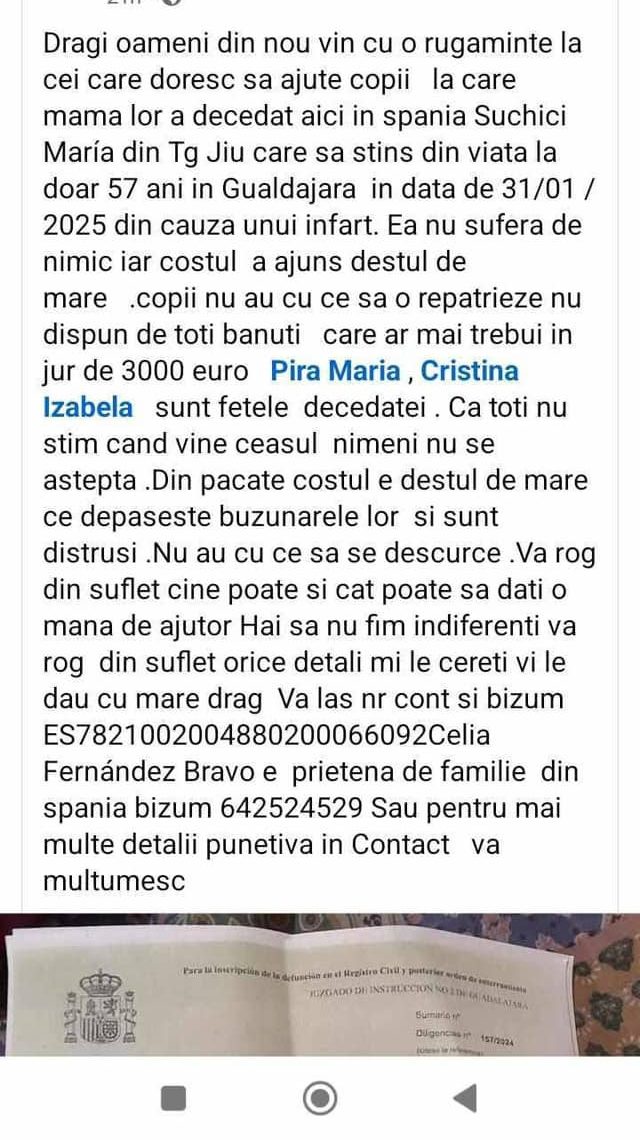Open the recent apps view
This screenshot has height=1140, width=640.
click(173, 1098)
